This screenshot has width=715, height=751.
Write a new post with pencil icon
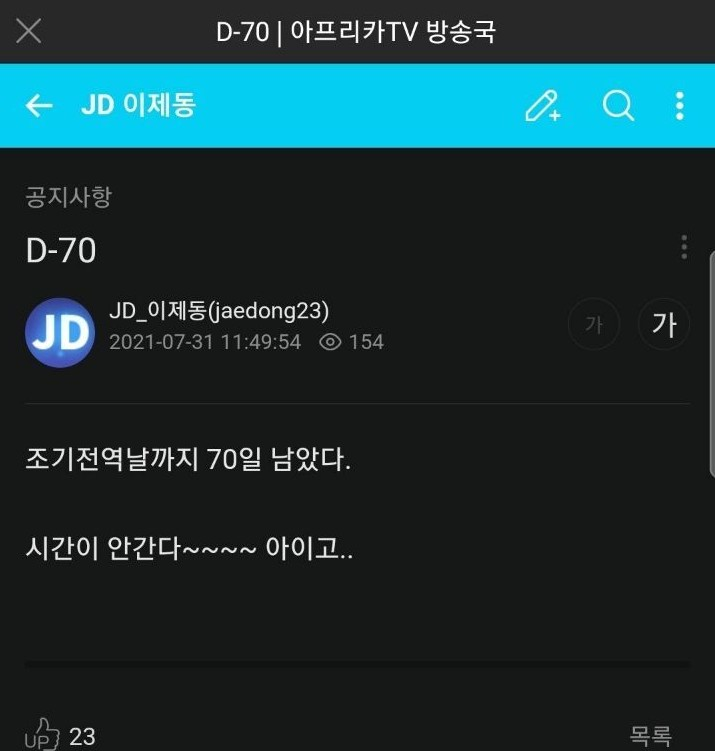pyautogui.click(x=542, y=106)
